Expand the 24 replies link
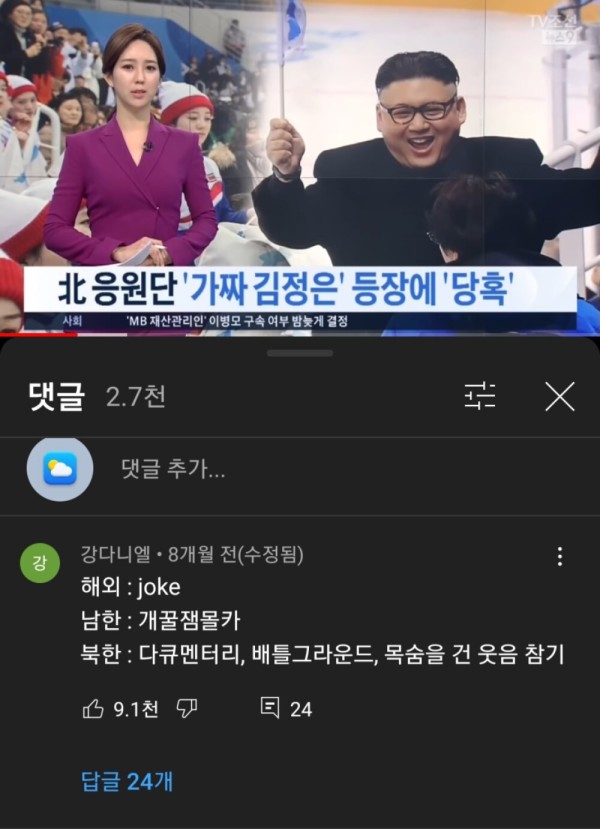Viewport: 600px width, 829px height. pos(126,781)
